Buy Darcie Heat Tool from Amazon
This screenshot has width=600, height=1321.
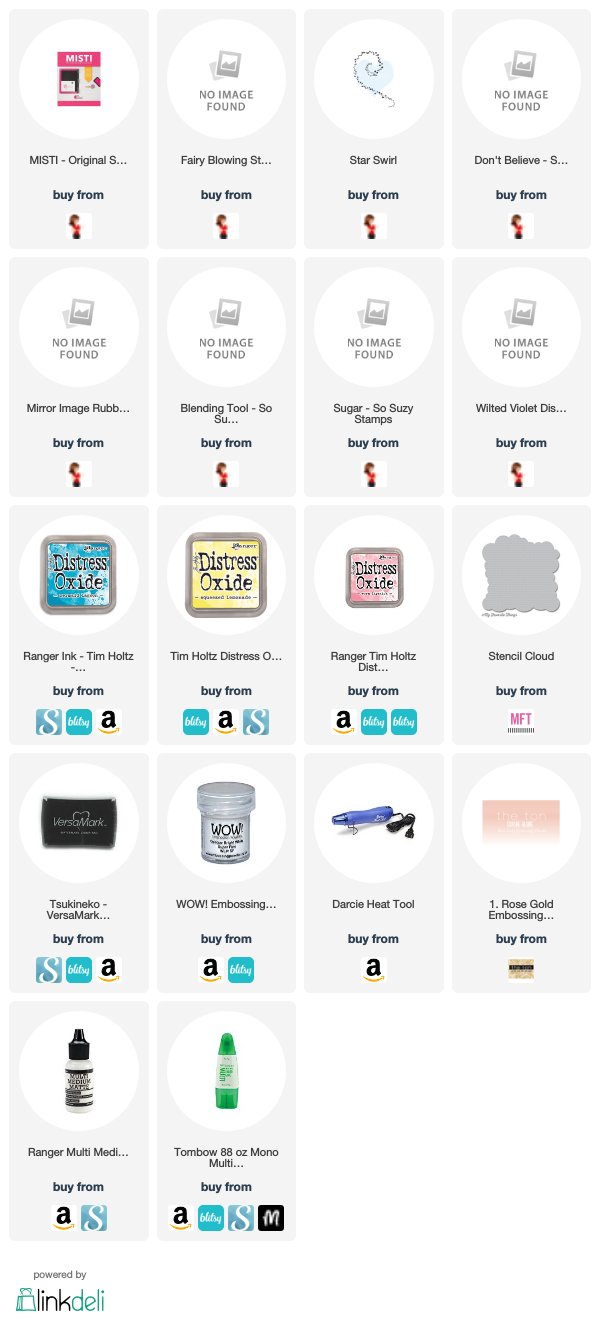(373, 970)
